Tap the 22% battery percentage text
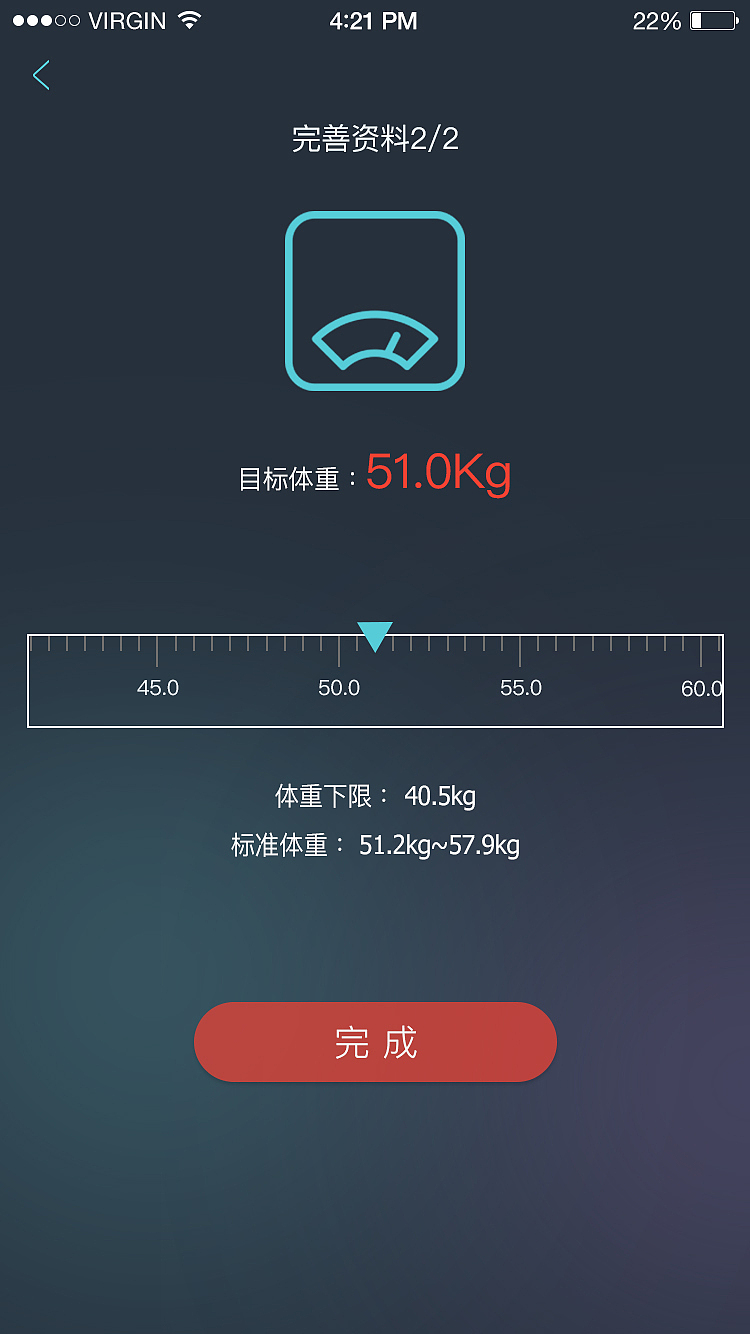The height and width of the screenshot is (1334, 750). pyautogui.click(x=655, y=20)
